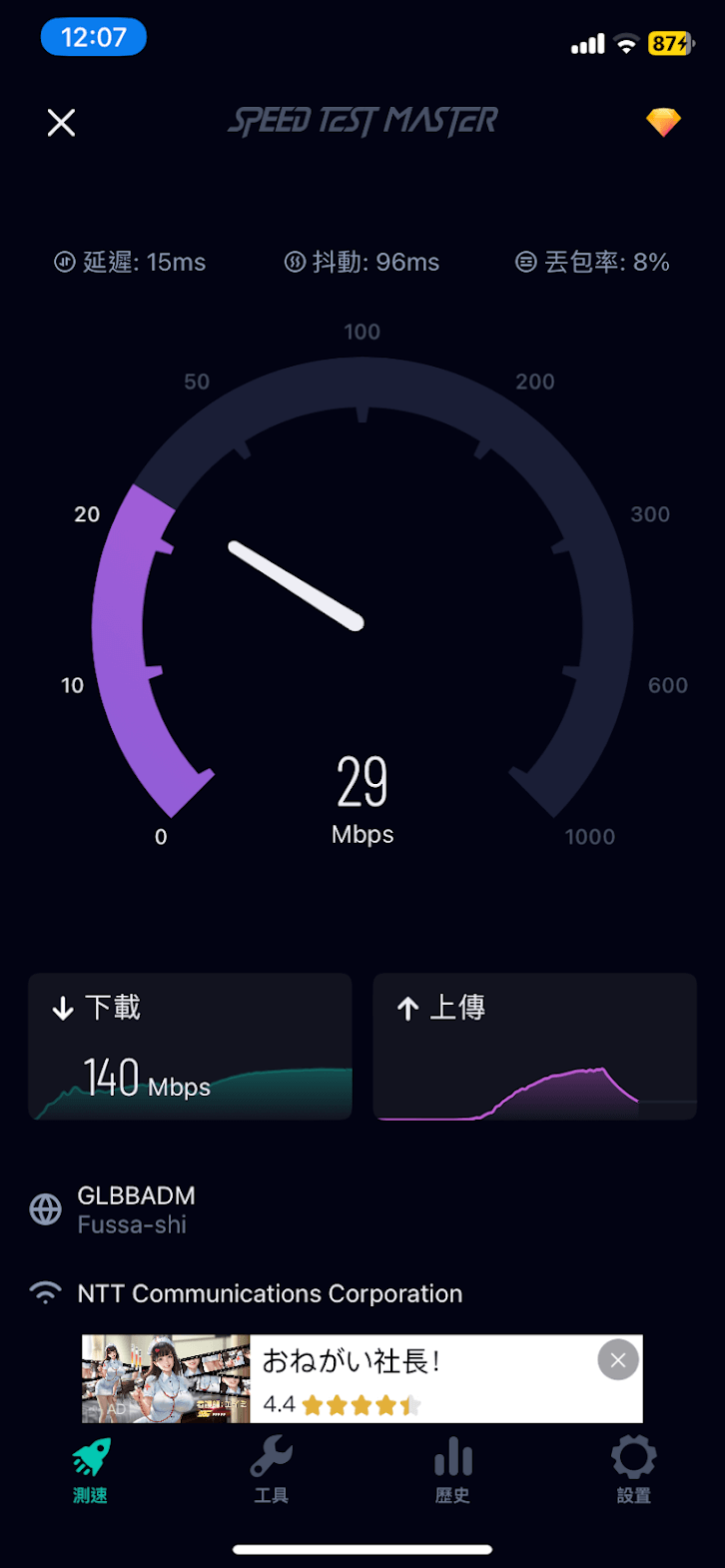This screenshot has height=1568, width=725.
Task: Open the 設置 settings tab
Action: point(633,1470)
